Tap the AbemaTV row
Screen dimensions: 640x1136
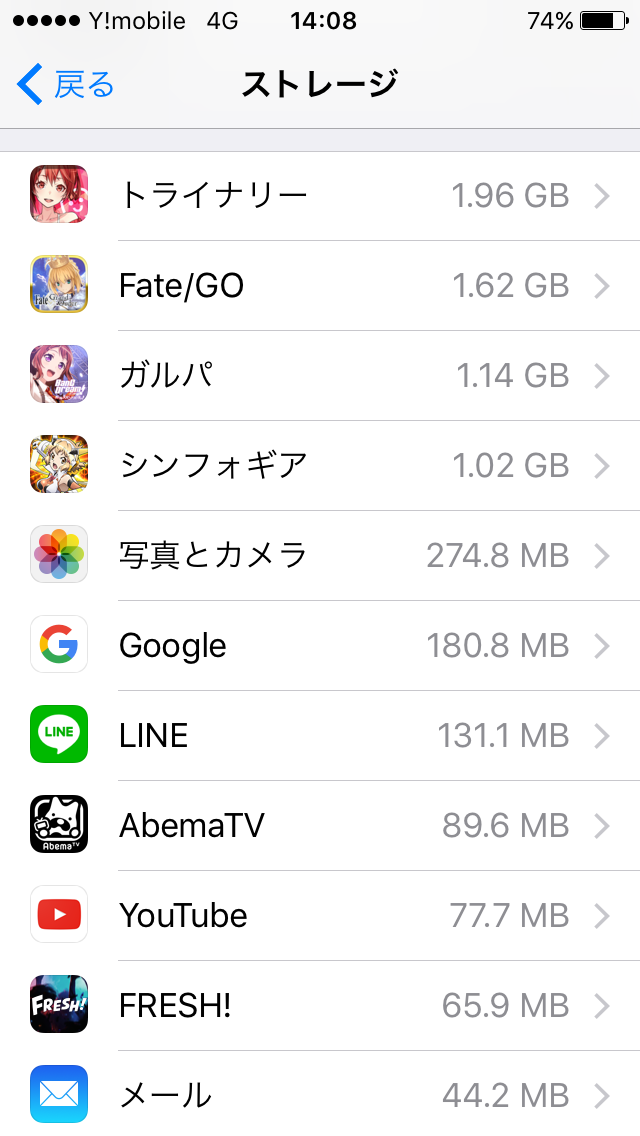pos(320,825)
